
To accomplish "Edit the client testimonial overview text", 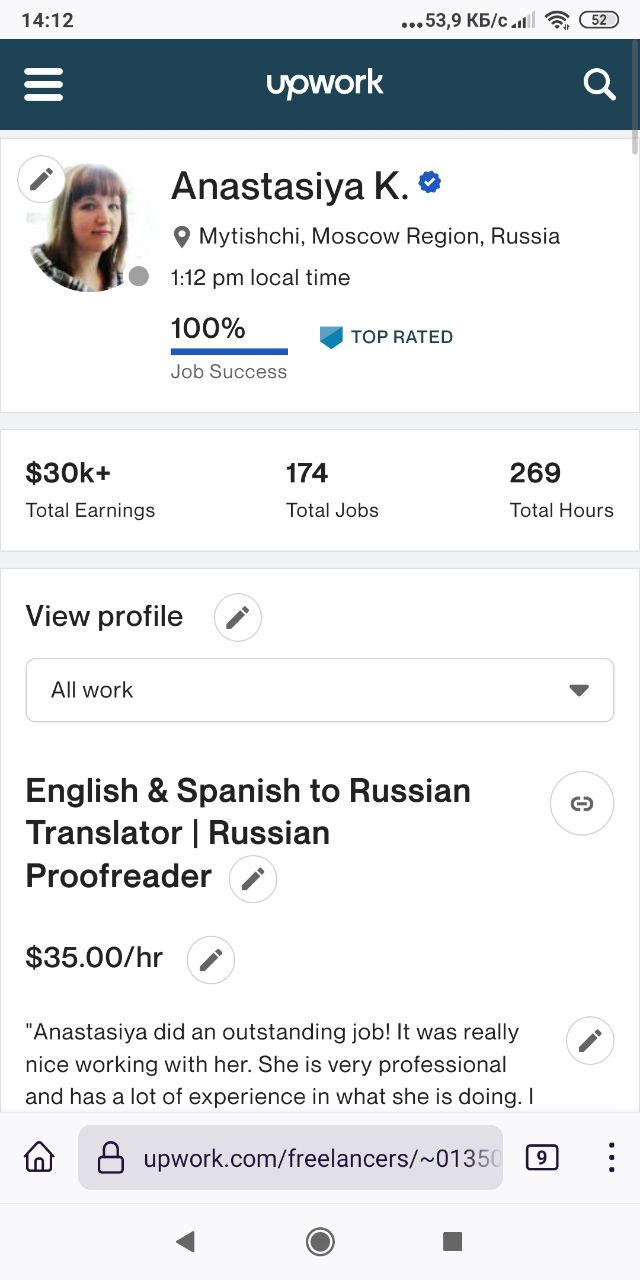I will pos(590,1041).
